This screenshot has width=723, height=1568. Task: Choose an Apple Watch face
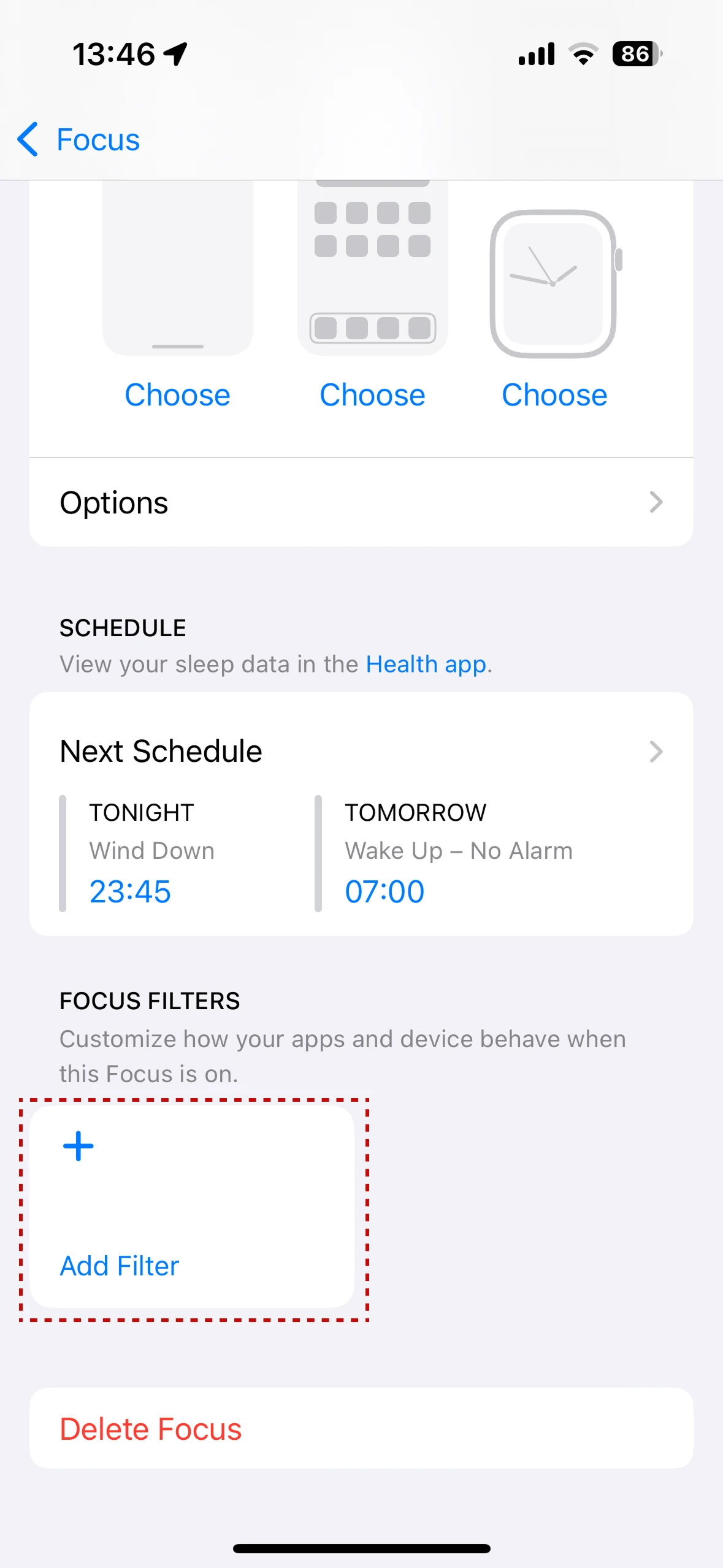(x=554, y=394)
